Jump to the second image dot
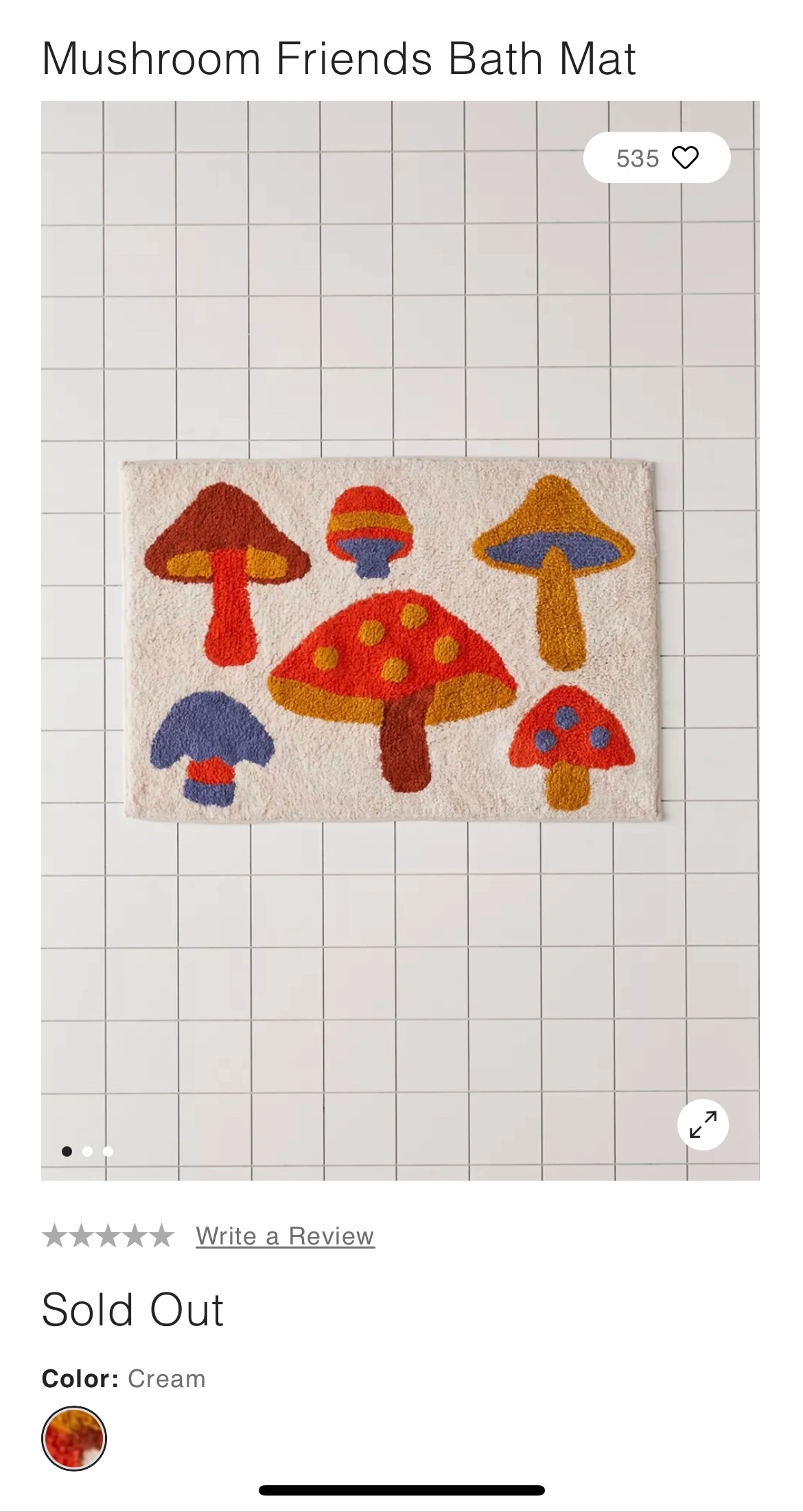The height and width of the screenshot is (1512, 803). click(x=87, y=1151)
